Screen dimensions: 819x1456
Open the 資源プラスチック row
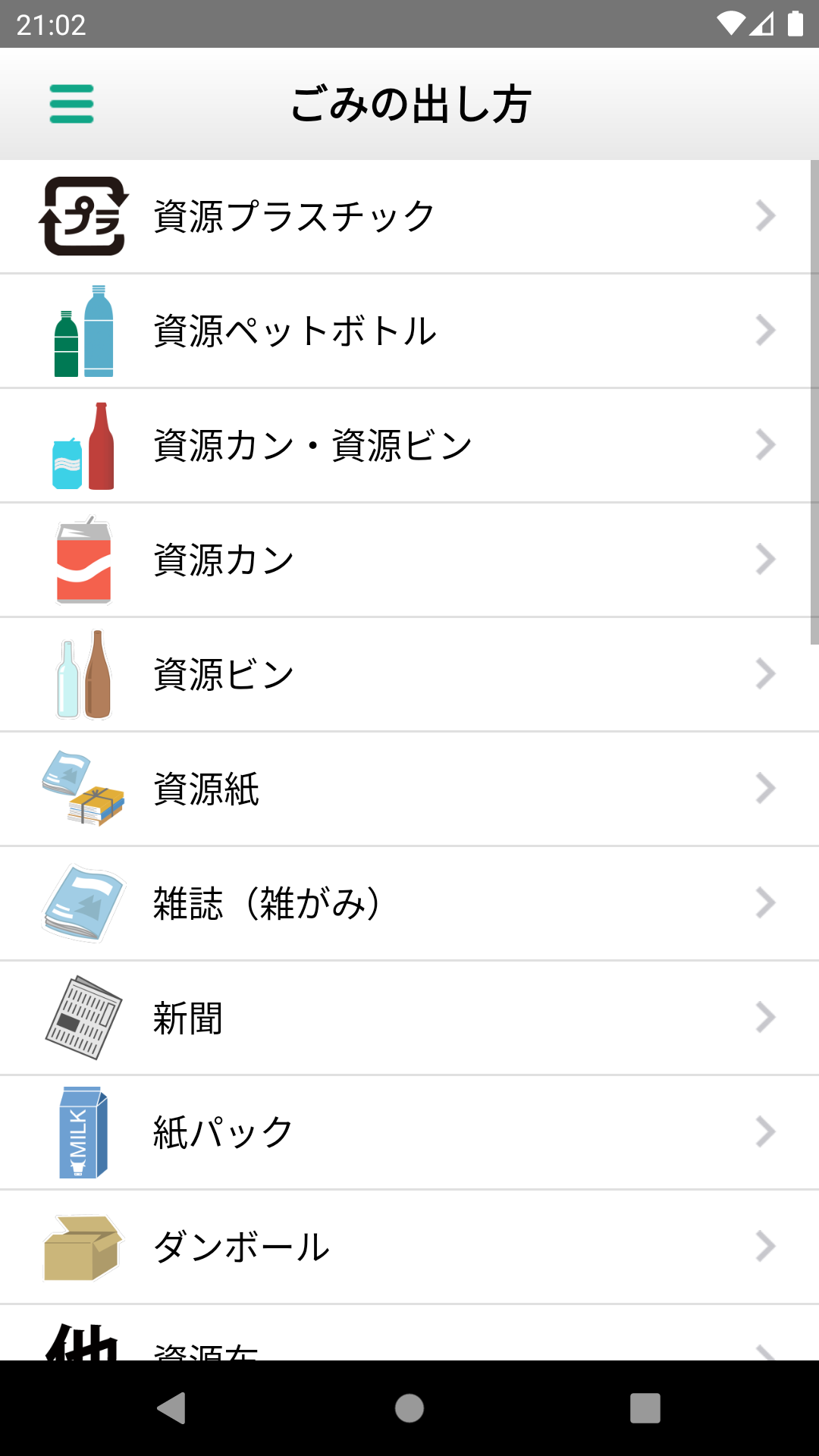coord(409,217)
